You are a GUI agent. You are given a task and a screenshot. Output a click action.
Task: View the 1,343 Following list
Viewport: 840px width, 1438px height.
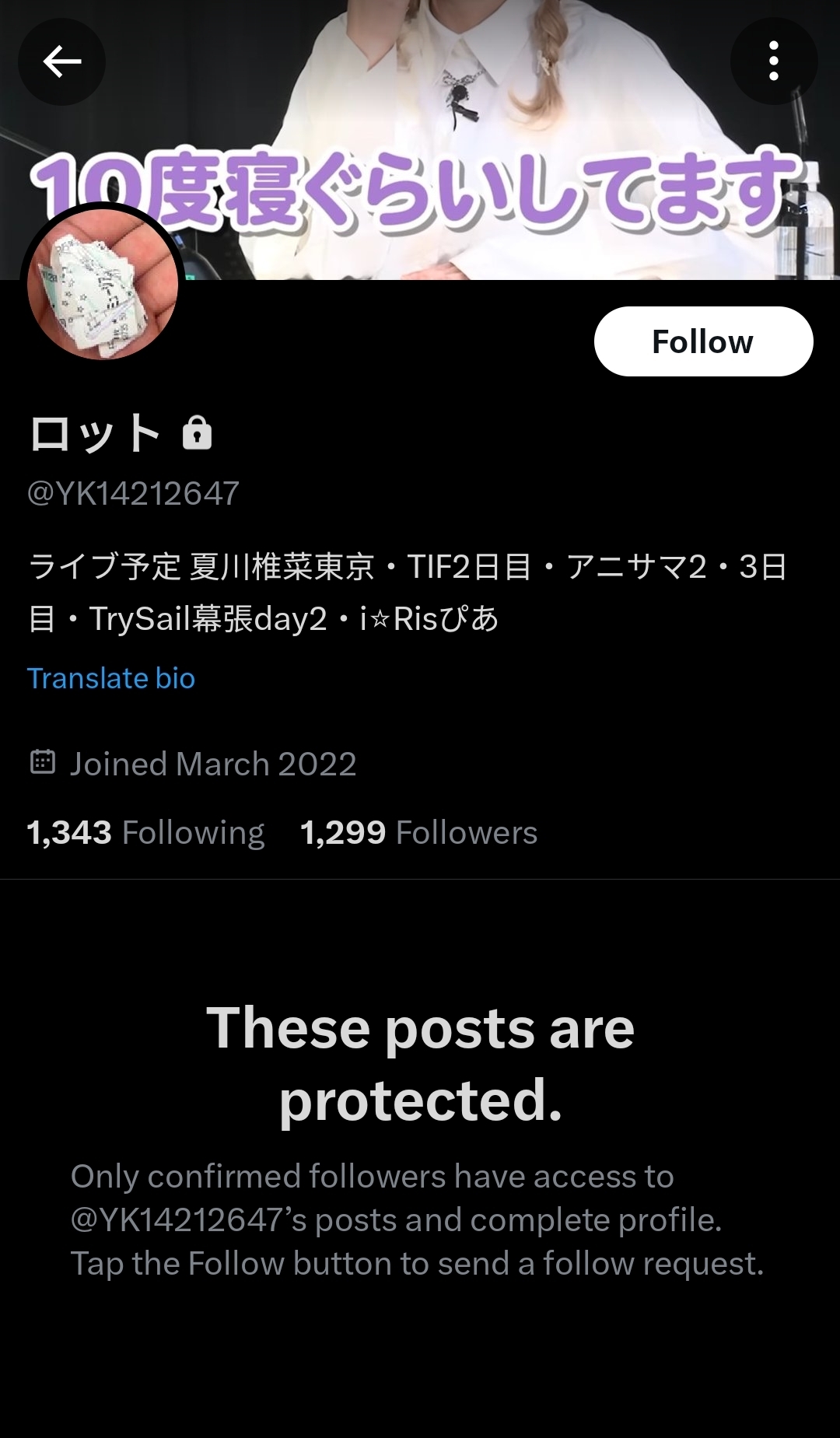pyautogui.click(x=145, y=832)
